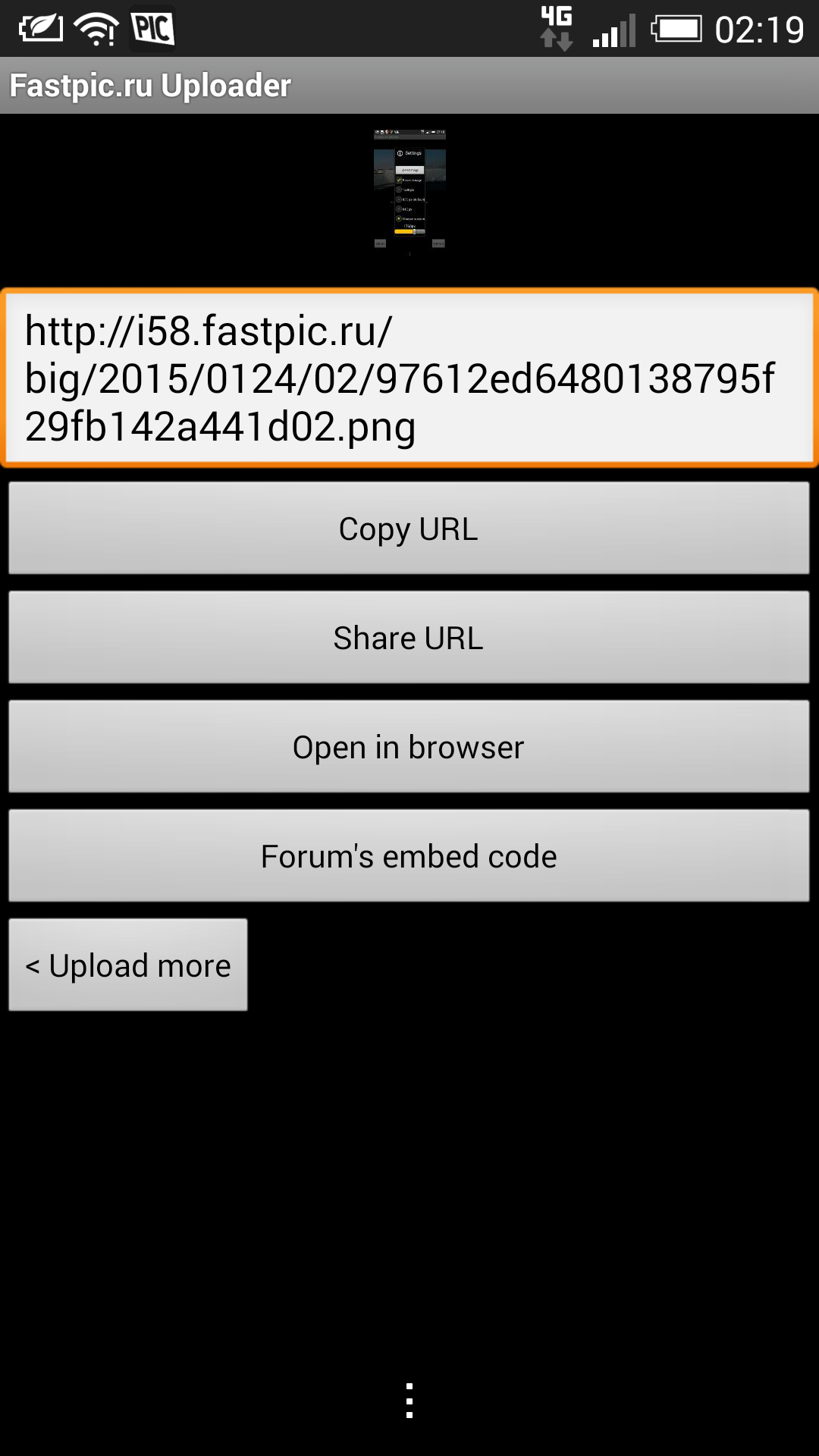The height and width of the screenshot is (1456, 819).
Task: Share the uploaded image URL
Action: [x=409, y=638]
